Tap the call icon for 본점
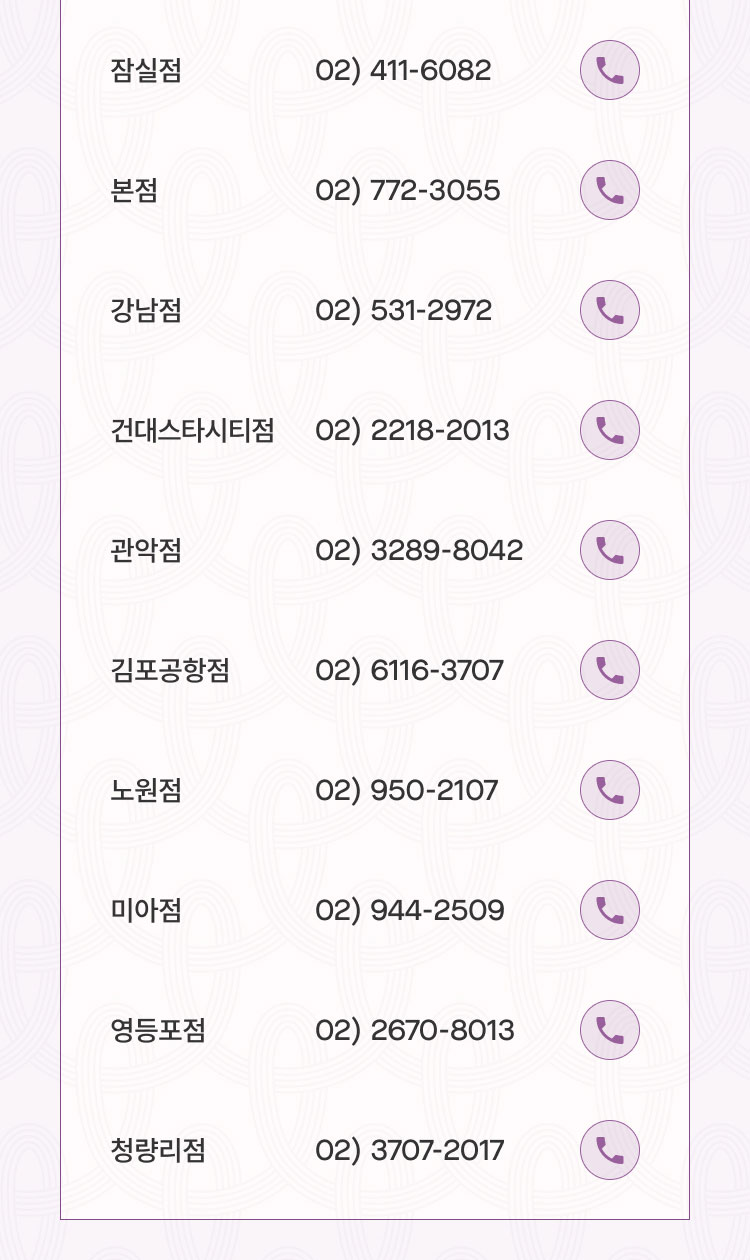The width and height of the screenshot is (750, 1260). click(x=610, y=190)
